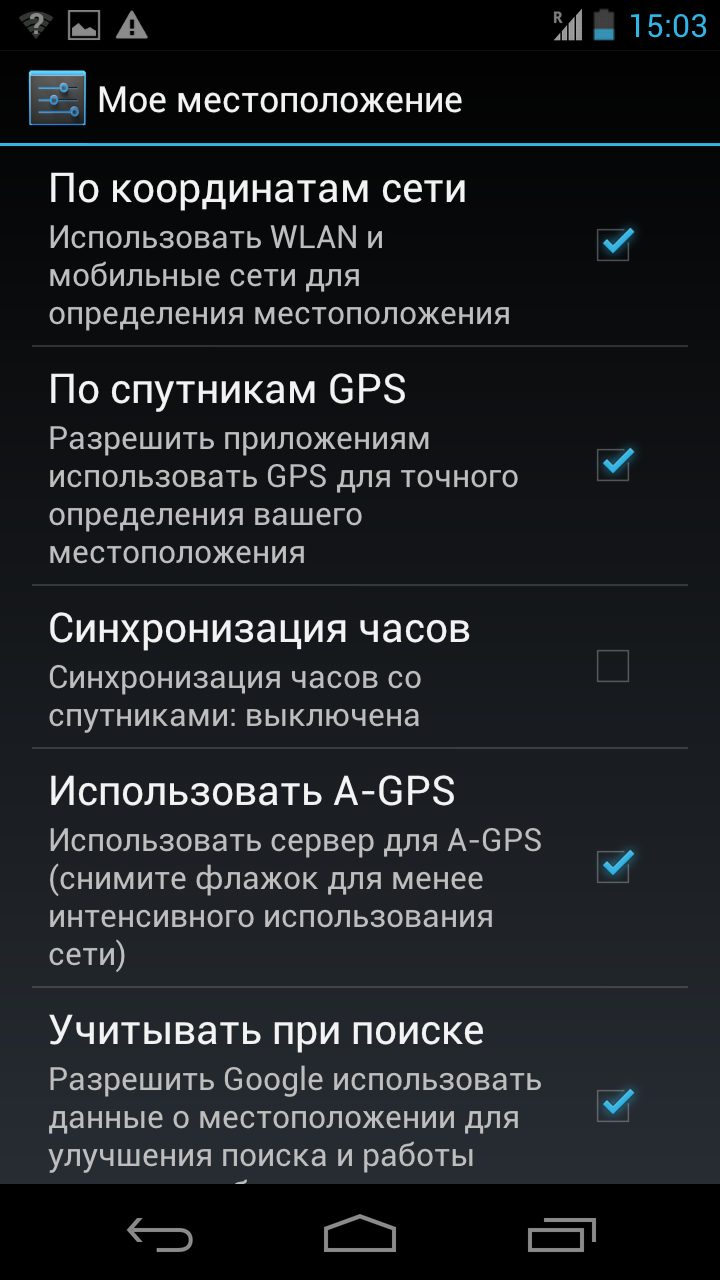Enable «Синхронизация часов» checkbox
Viewport: 720px width, 1280px height.
point(613,665)
